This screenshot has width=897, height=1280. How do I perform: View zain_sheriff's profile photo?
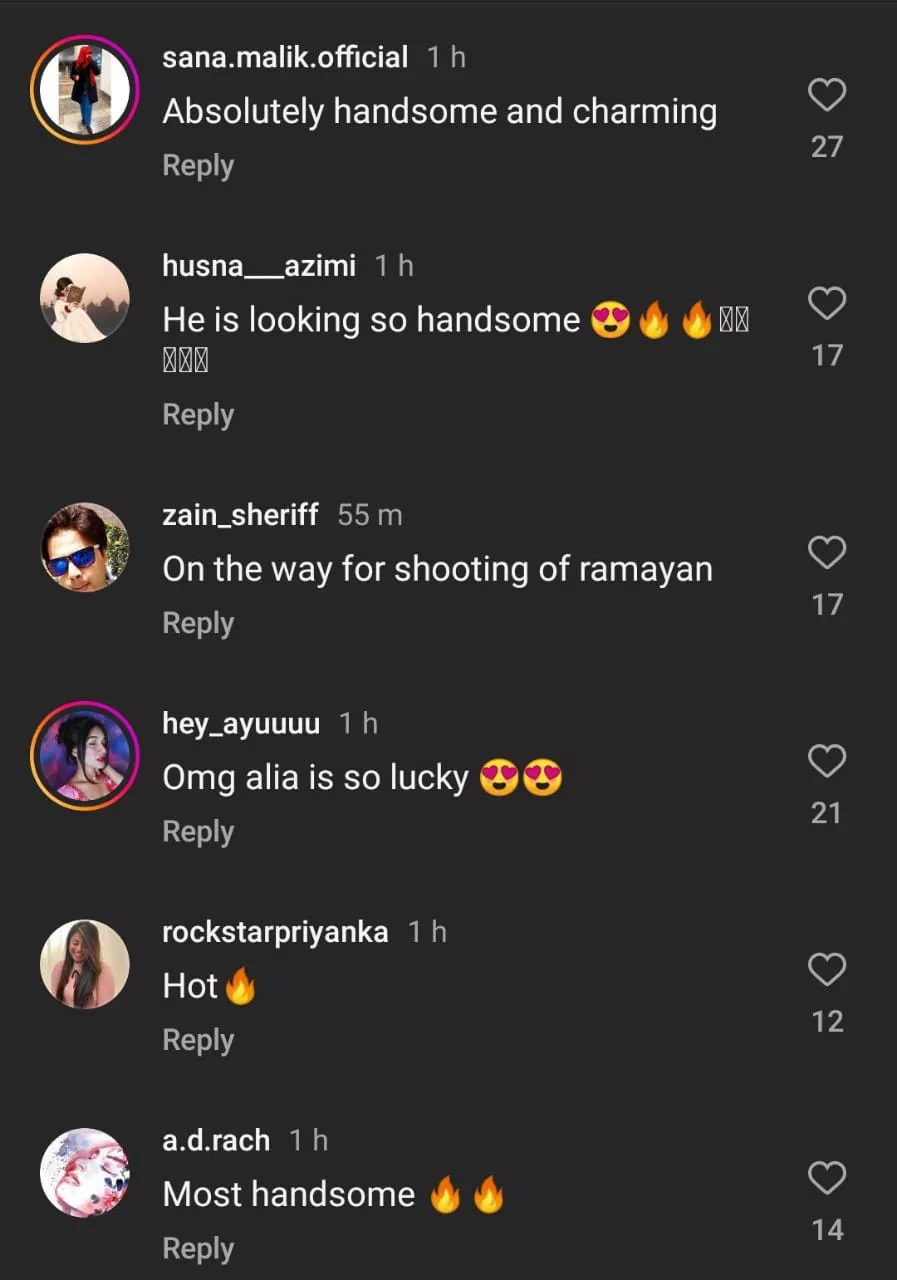point(84,547)
